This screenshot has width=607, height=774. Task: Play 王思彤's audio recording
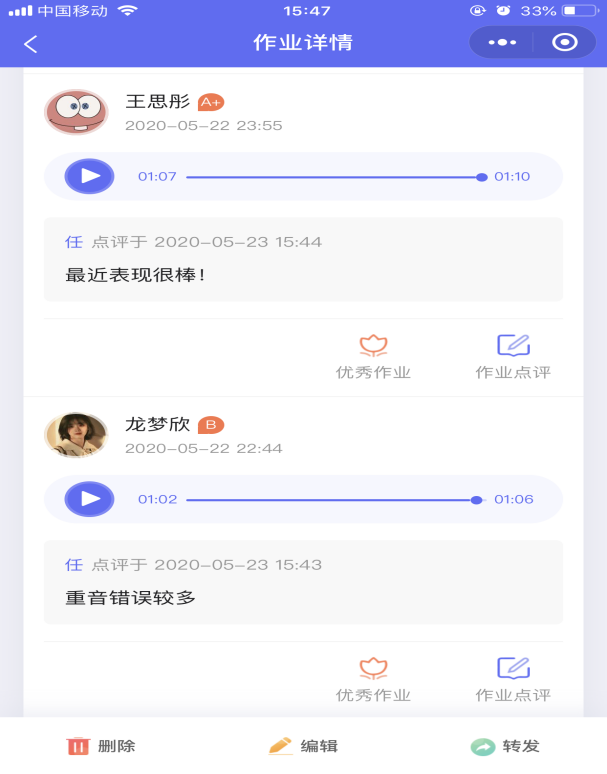coord(90,177)
